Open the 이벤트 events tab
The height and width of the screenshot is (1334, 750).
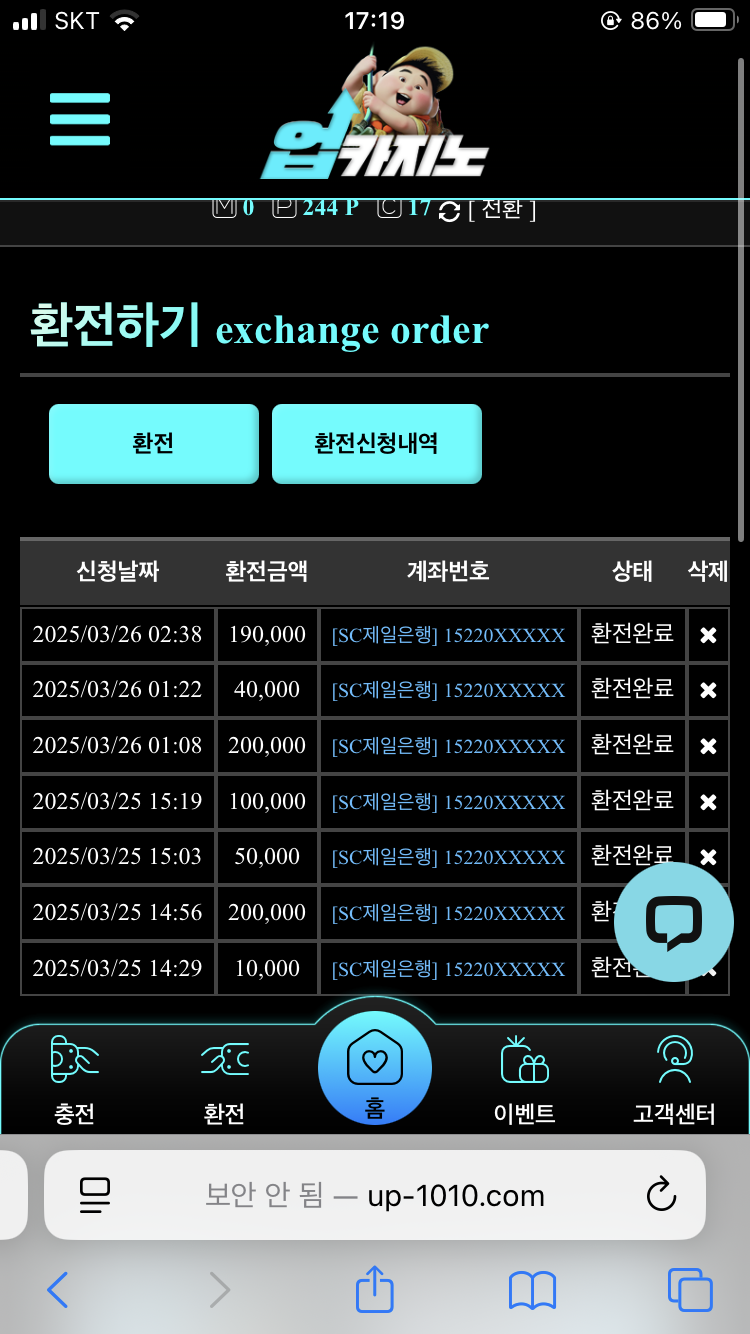pyautogui.click(x=525, y=1080)
